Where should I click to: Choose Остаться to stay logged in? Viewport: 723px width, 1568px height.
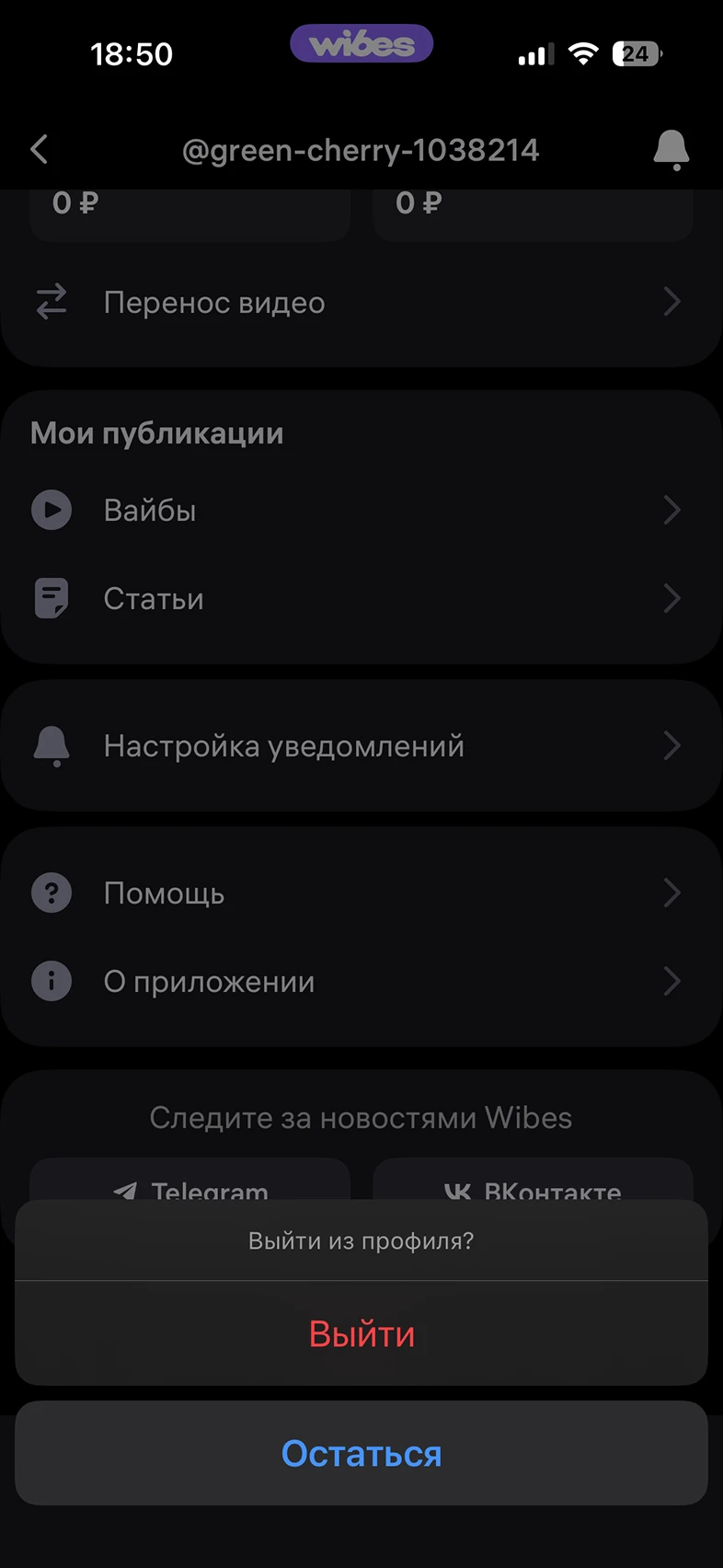click(x=361, y=1454)
